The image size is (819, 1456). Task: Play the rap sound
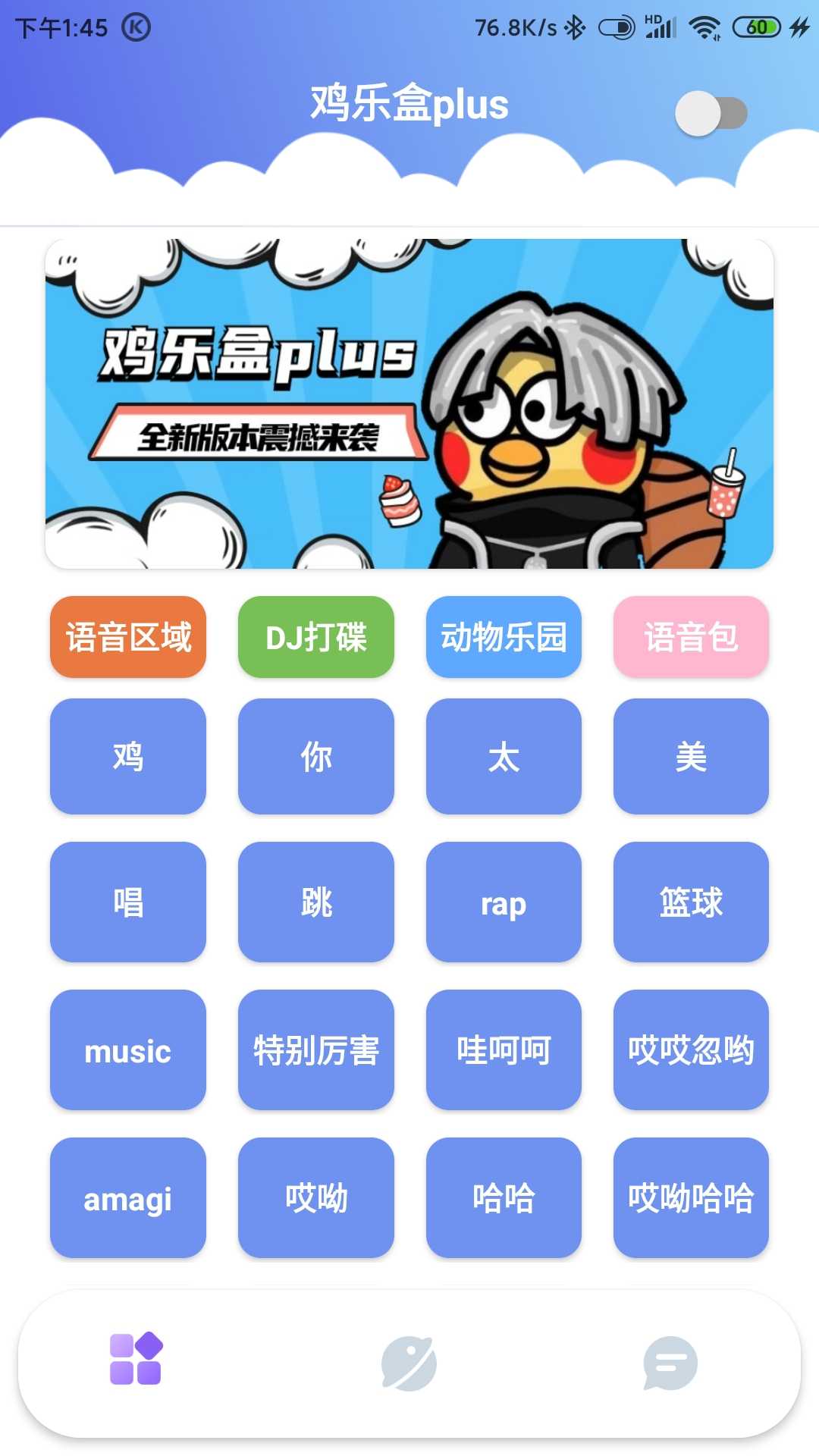(504, 902)
